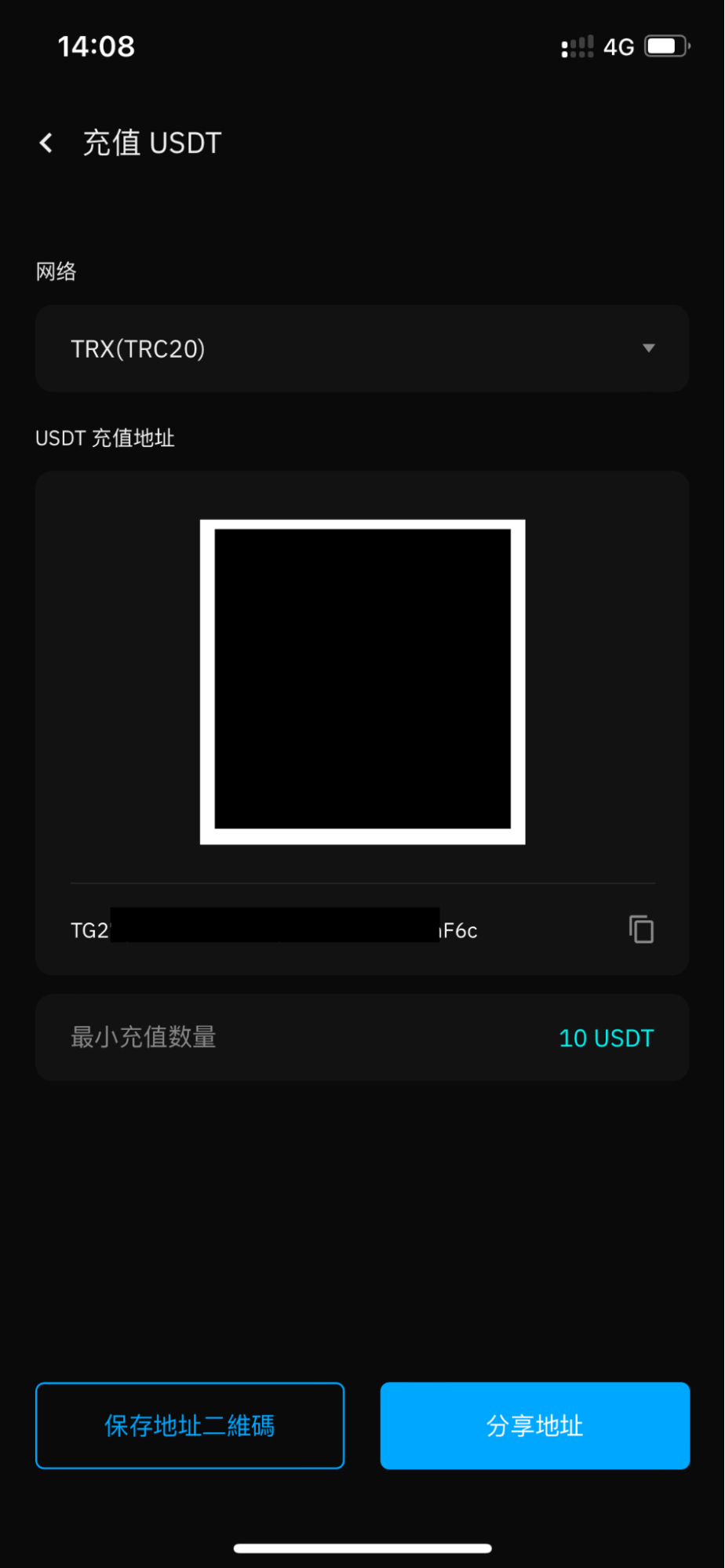
Task: Open the TRX(TRC20) network dropdown
Action: (362, 348)
